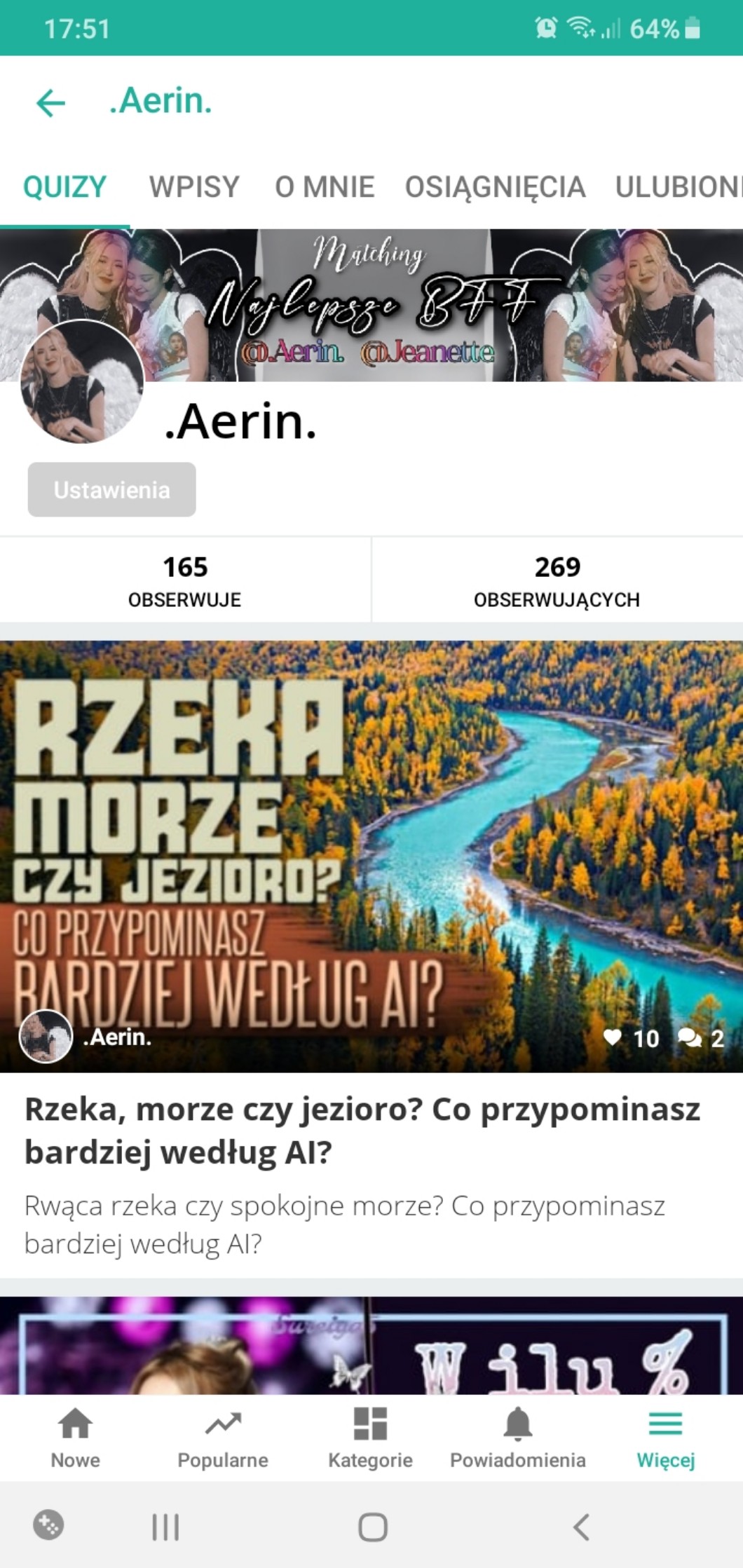743x1568 pixels.
Task: Switch to the Popularne tab
Action: (x=223, y=1438)
